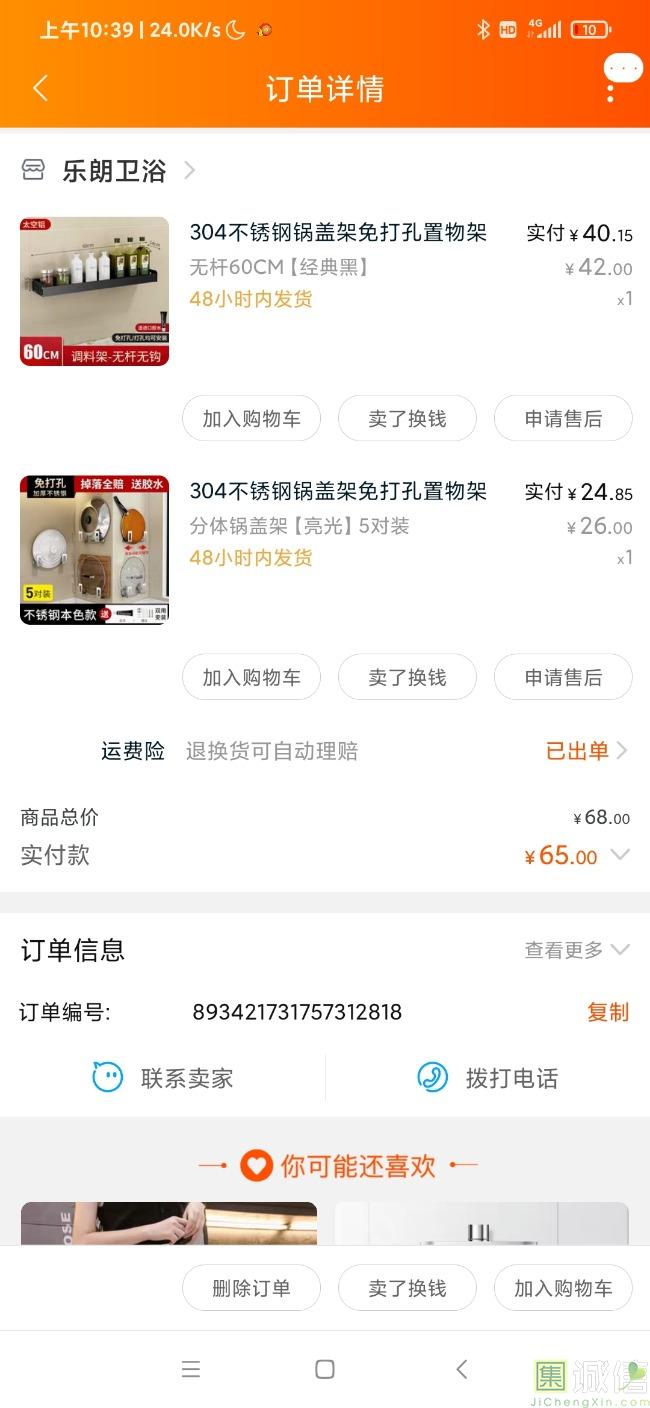Expand the 实付款 payment breakdown
This screenshot has width=650, height=1408.
620,855
